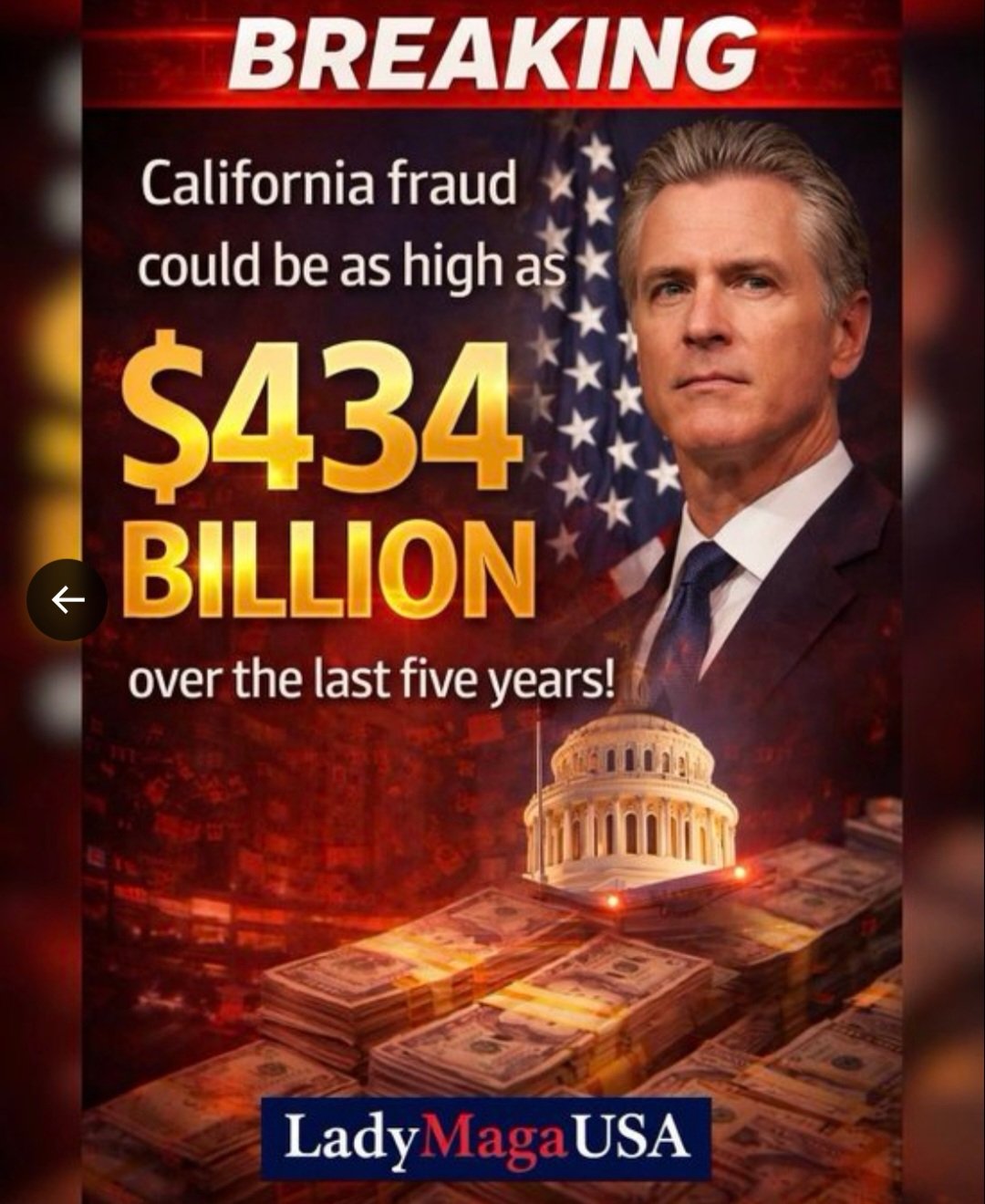Go back using the round arrow button
Viewport: 985px width, 1204px height.
[x=67, y=599]
